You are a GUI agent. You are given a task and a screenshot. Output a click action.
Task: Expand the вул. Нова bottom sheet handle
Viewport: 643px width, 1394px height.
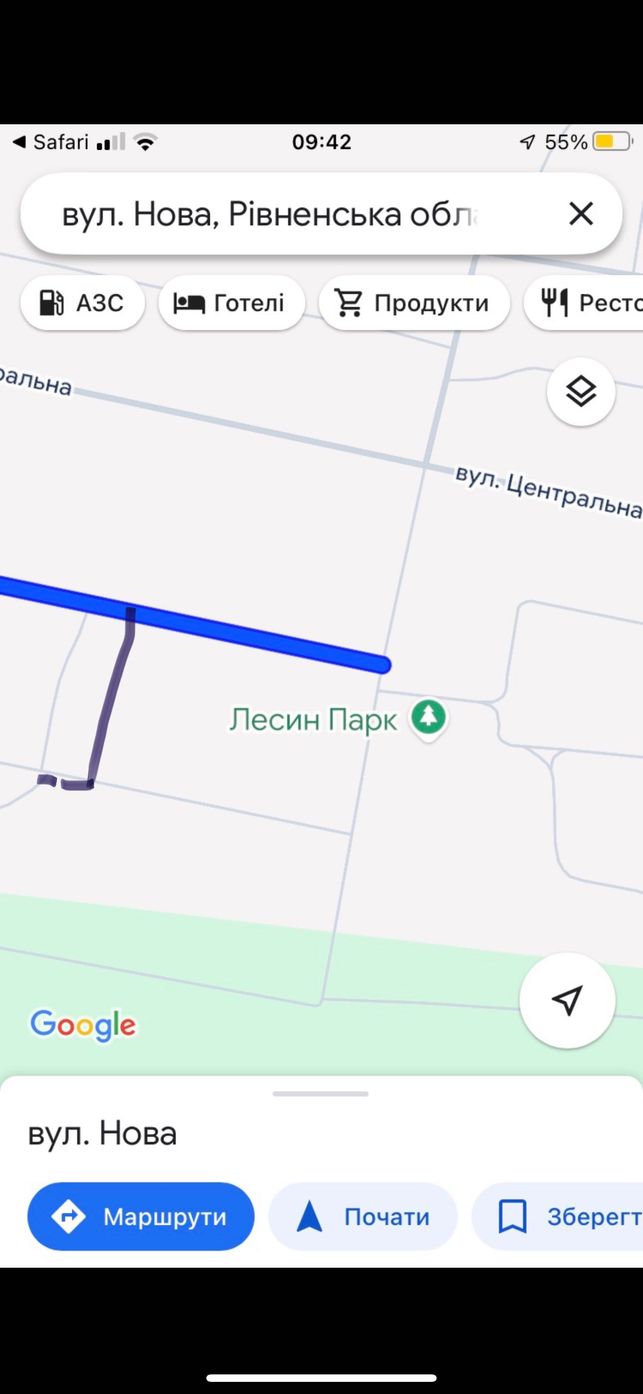pyautogui.click(x=321, y=1094)
